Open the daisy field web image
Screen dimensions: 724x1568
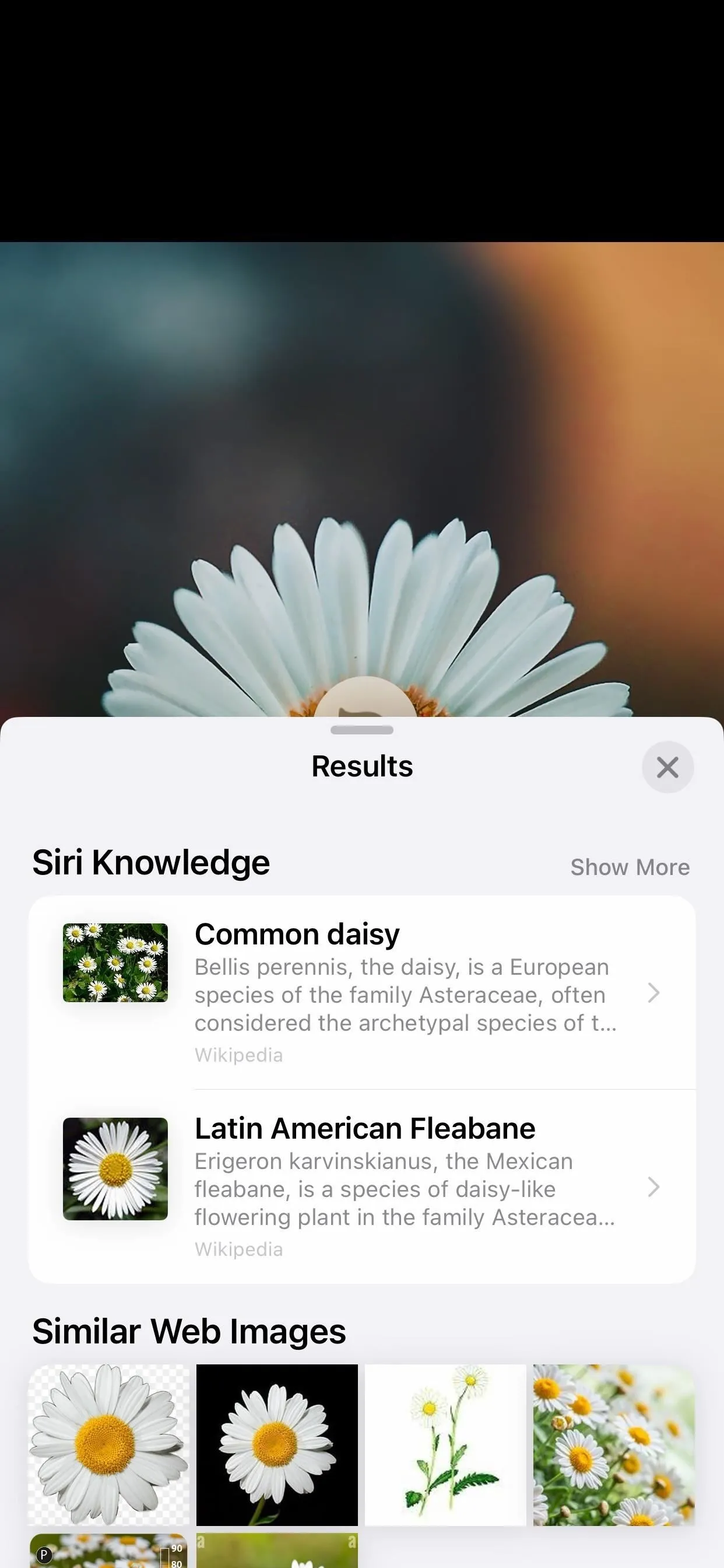click(613, 1444)
